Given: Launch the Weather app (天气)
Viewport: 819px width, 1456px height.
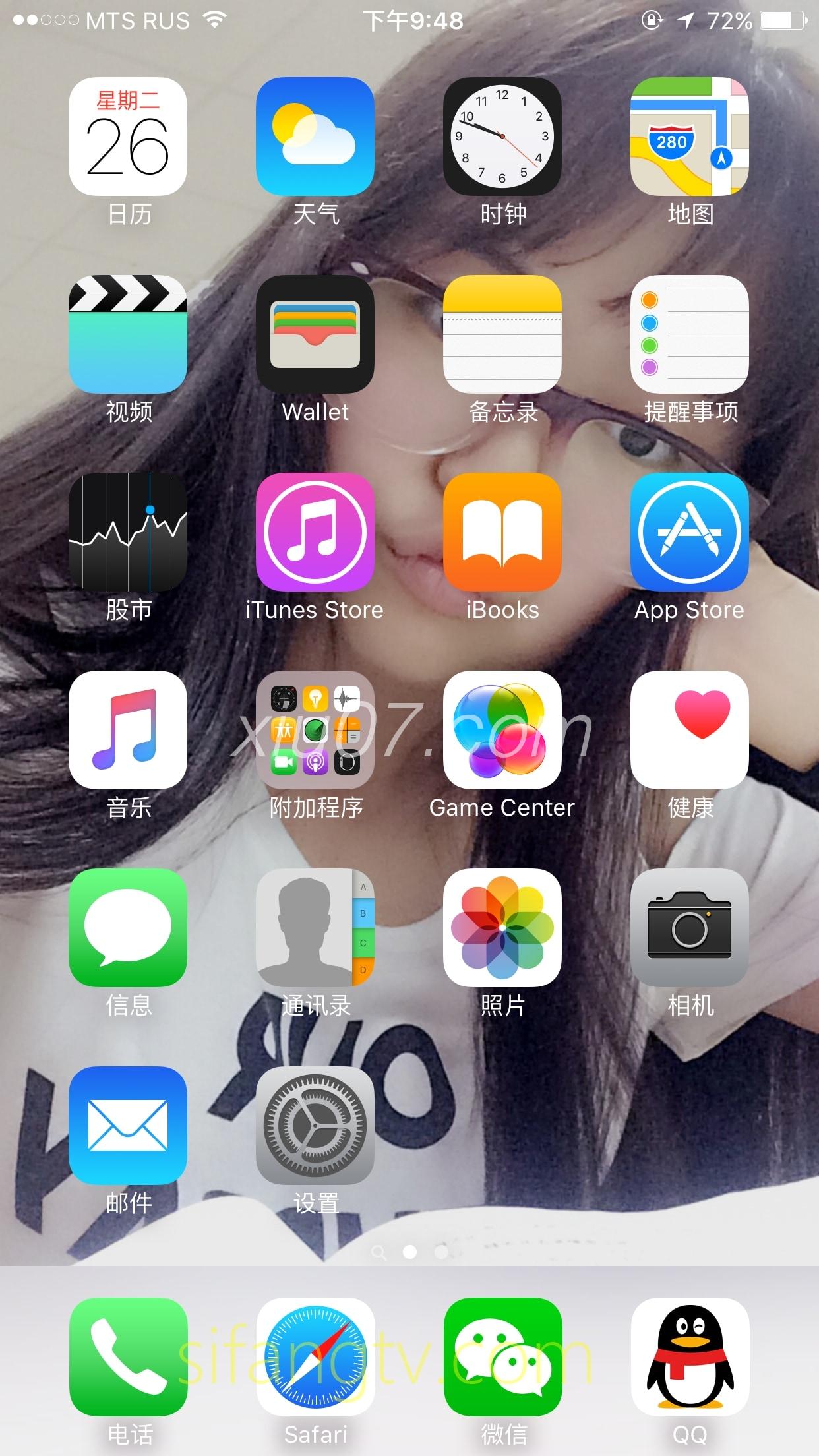Looking at the screenshot, I should (315, 136).
